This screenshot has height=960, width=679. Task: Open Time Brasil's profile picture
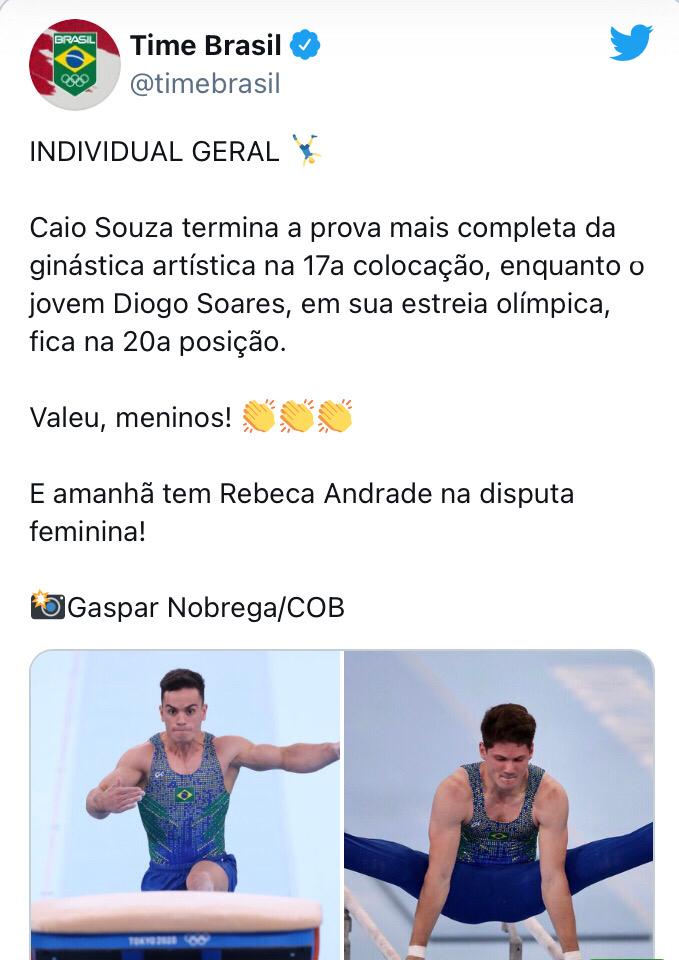click(x=75, y=64)
